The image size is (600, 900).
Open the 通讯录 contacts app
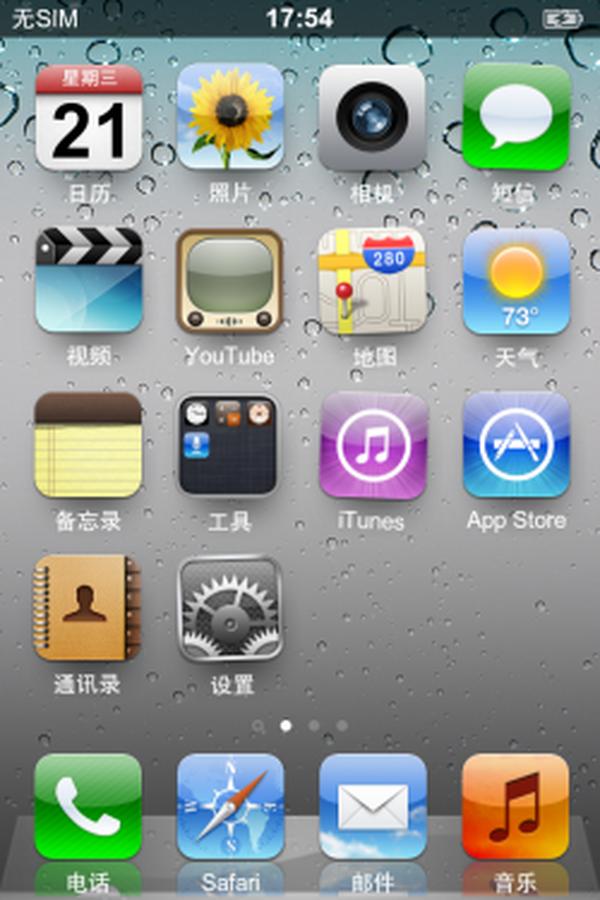[x=88, y=608]
